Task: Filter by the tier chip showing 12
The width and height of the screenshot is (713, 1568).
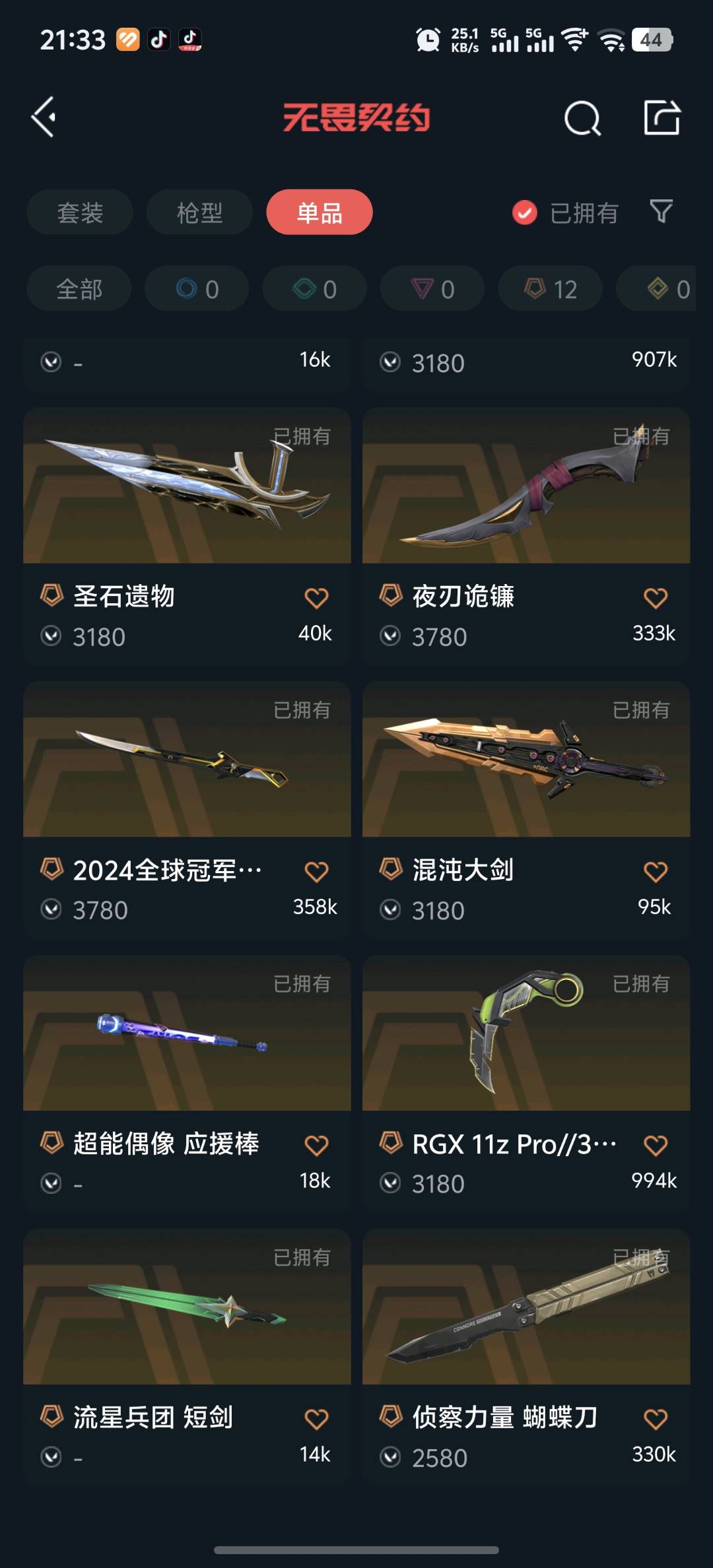Action: tap(550, 289)
